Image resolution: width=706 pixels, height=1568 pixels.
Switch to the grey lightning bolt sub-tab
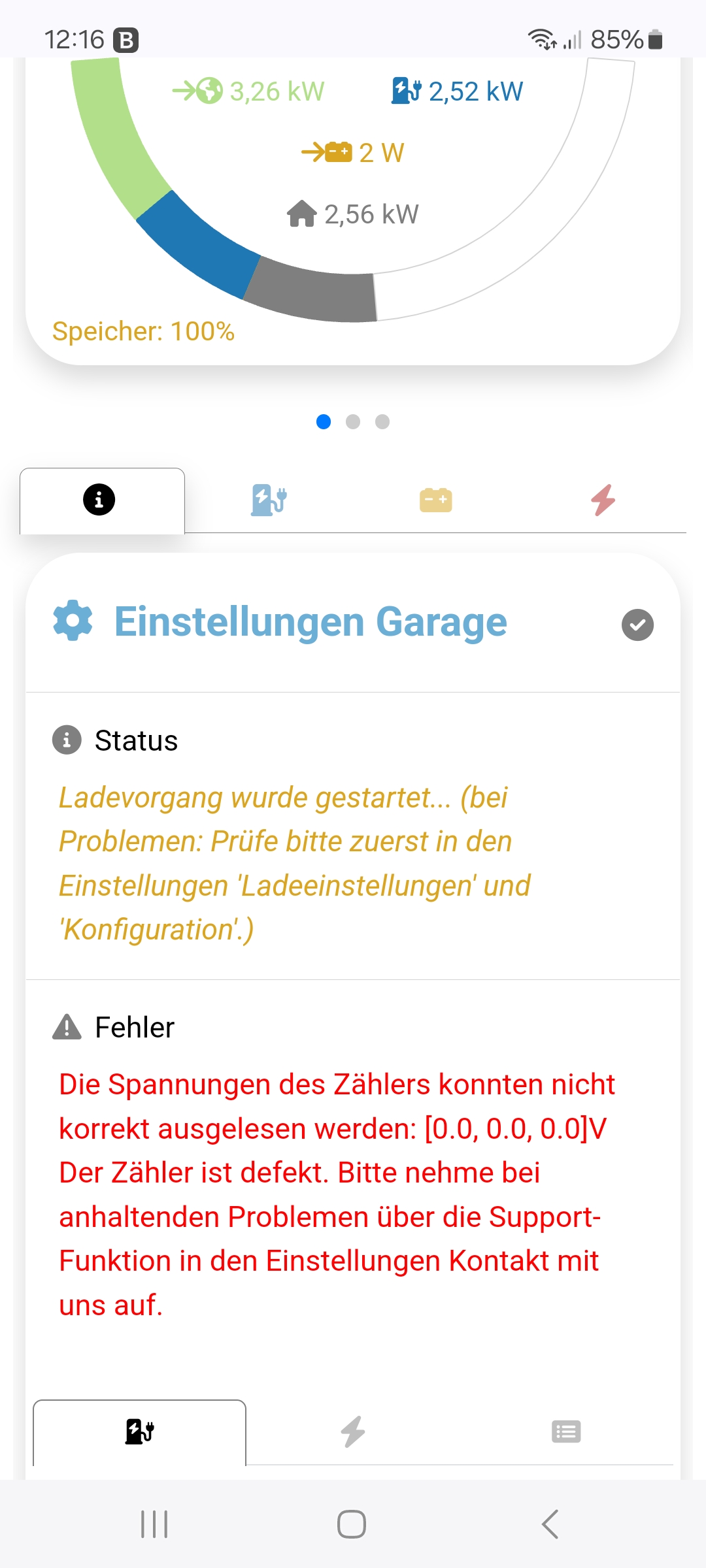point(353,1432)
